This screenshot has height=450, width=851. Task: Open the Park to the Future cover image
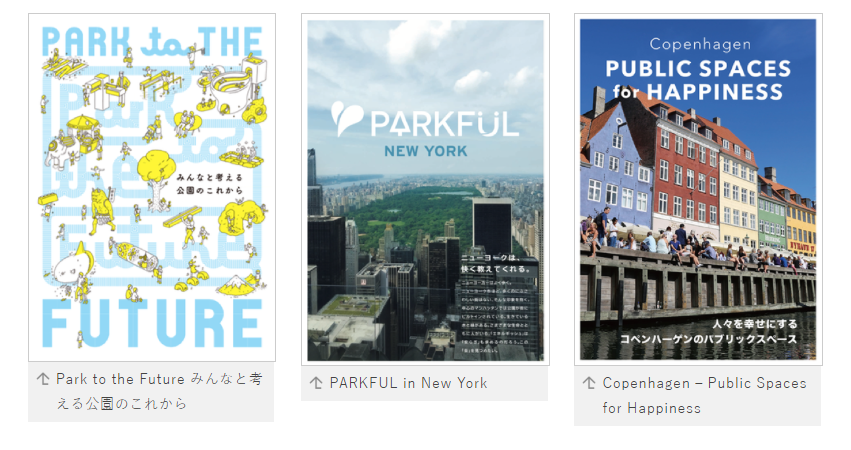[151, 187]
